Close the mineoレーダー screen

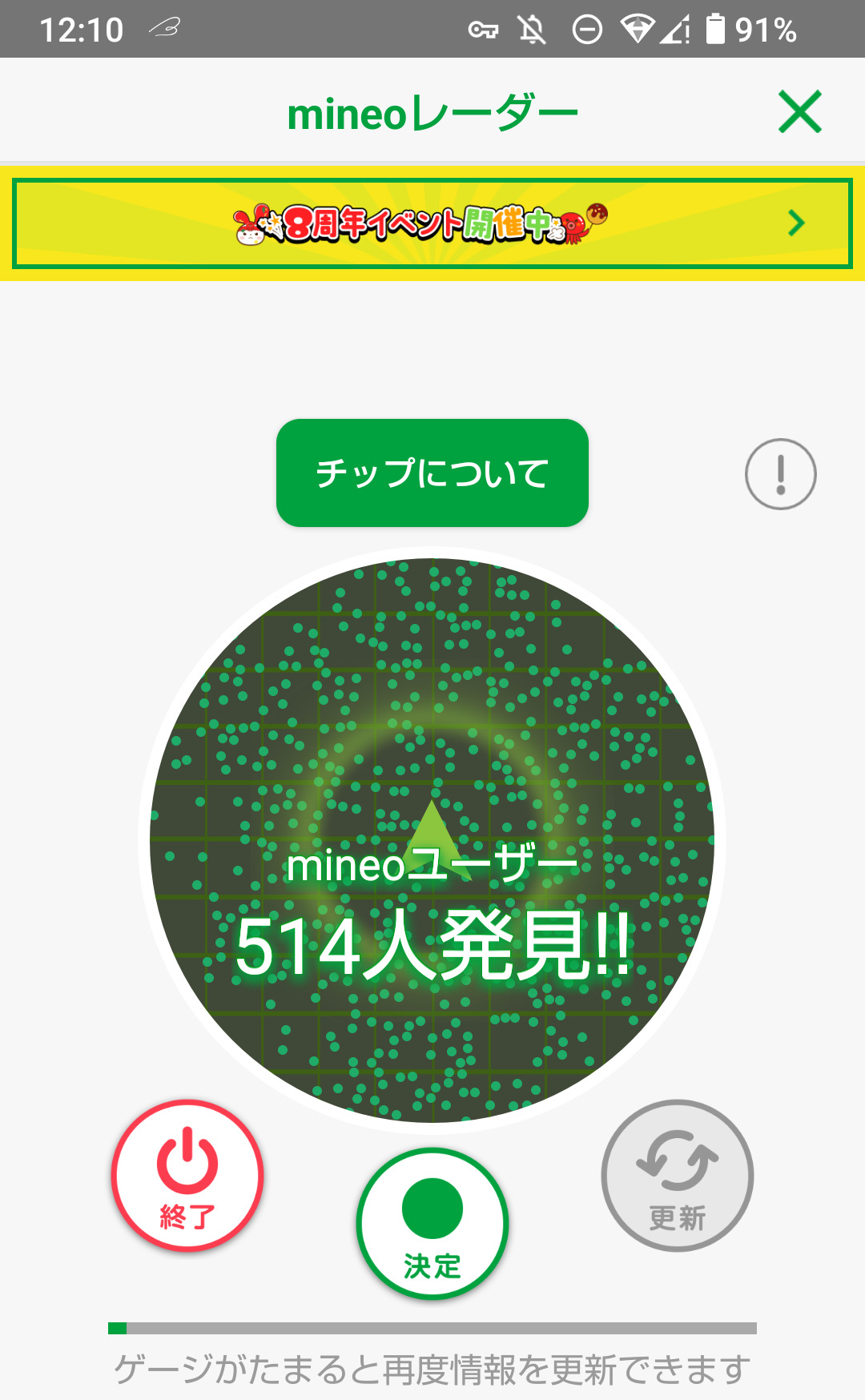point(799,111)
